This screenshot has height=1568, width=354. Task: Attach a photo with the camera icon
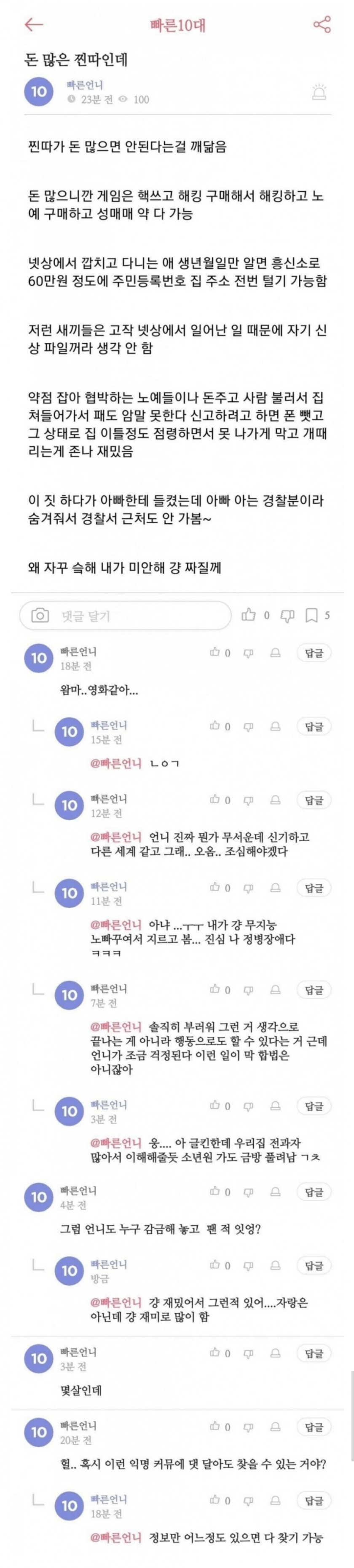40,616
